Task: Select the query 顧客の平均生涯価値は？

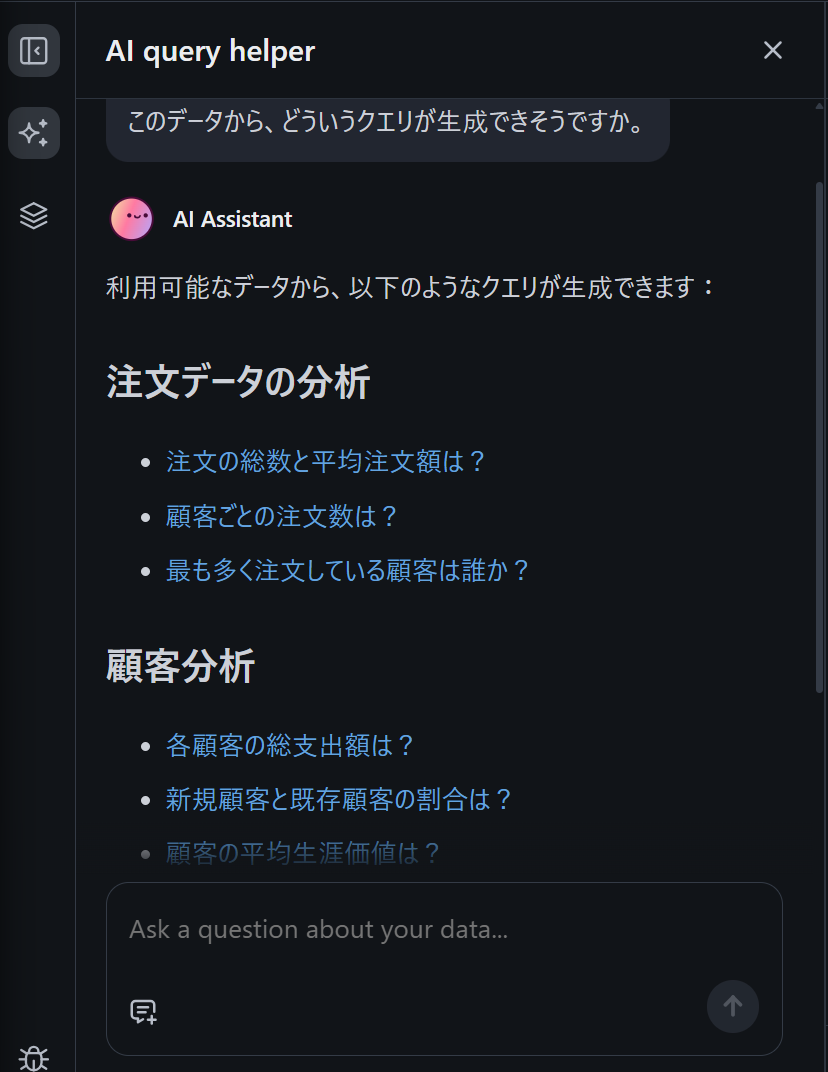Action: pyautogui.click(x=303, y=853)
